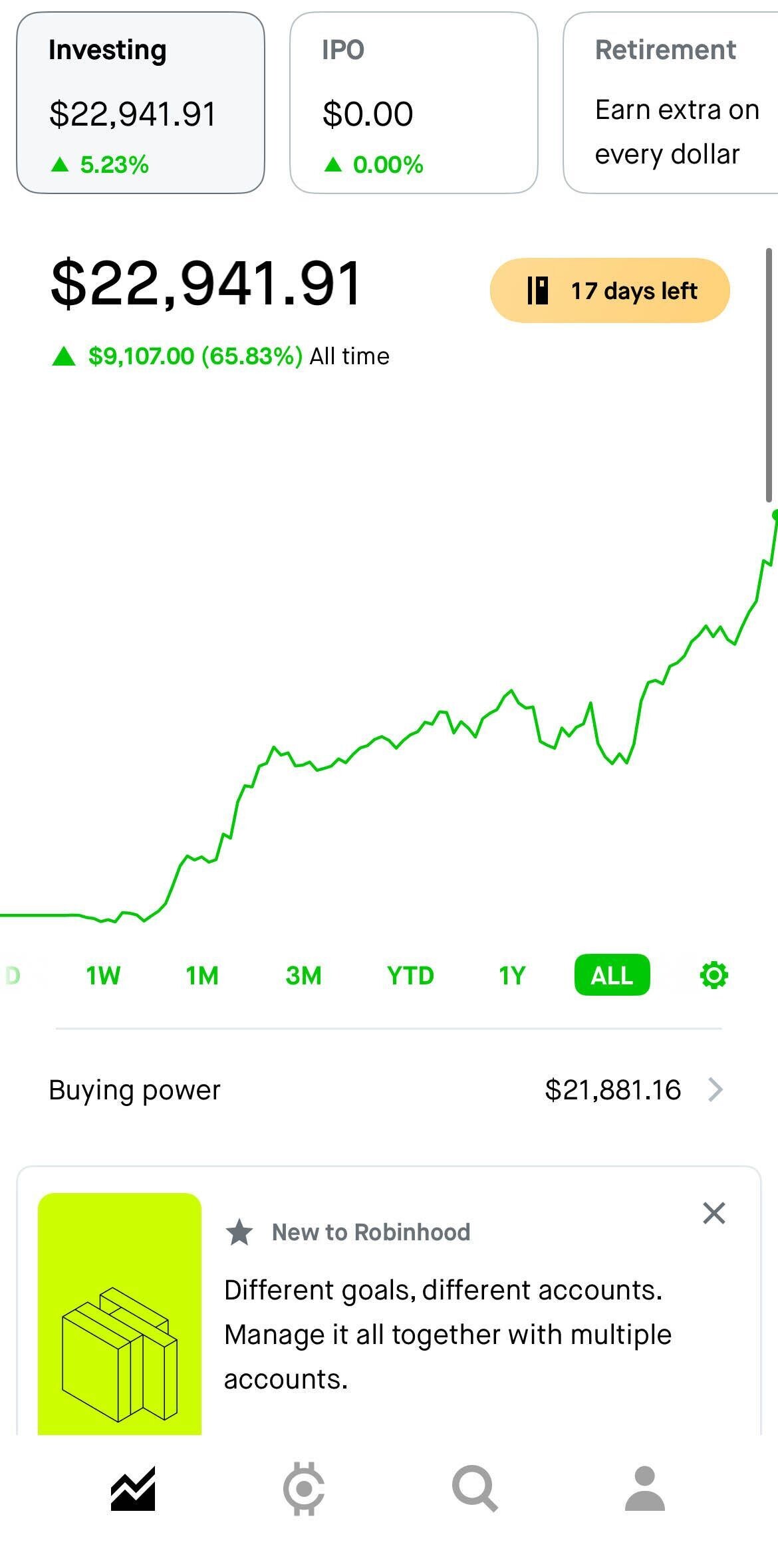The width and height of the screenshot is (778, 1568).
Task: View the 1Y chart range
Action: click(512, 975)
